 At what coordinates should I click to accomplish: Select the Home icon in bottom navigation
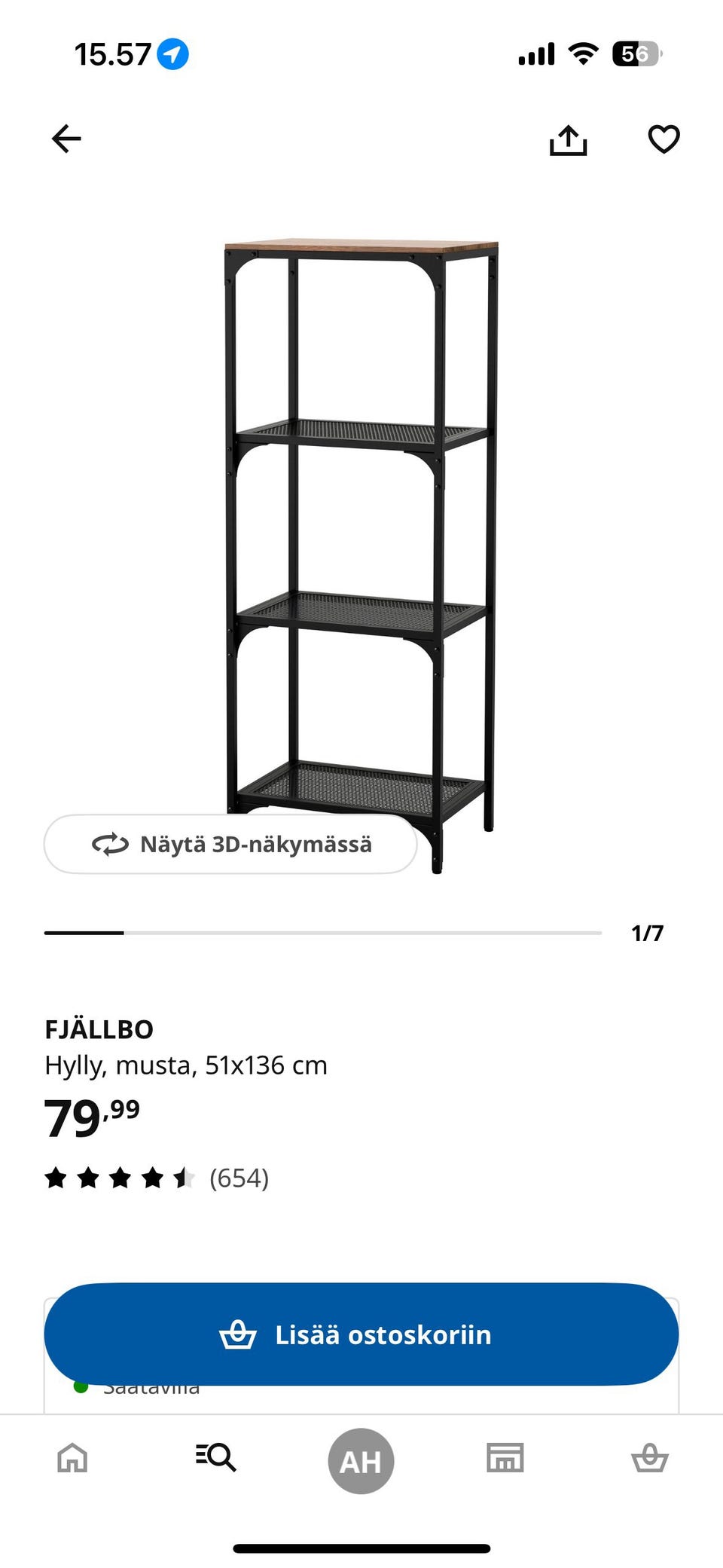(x=72, y=1457)
